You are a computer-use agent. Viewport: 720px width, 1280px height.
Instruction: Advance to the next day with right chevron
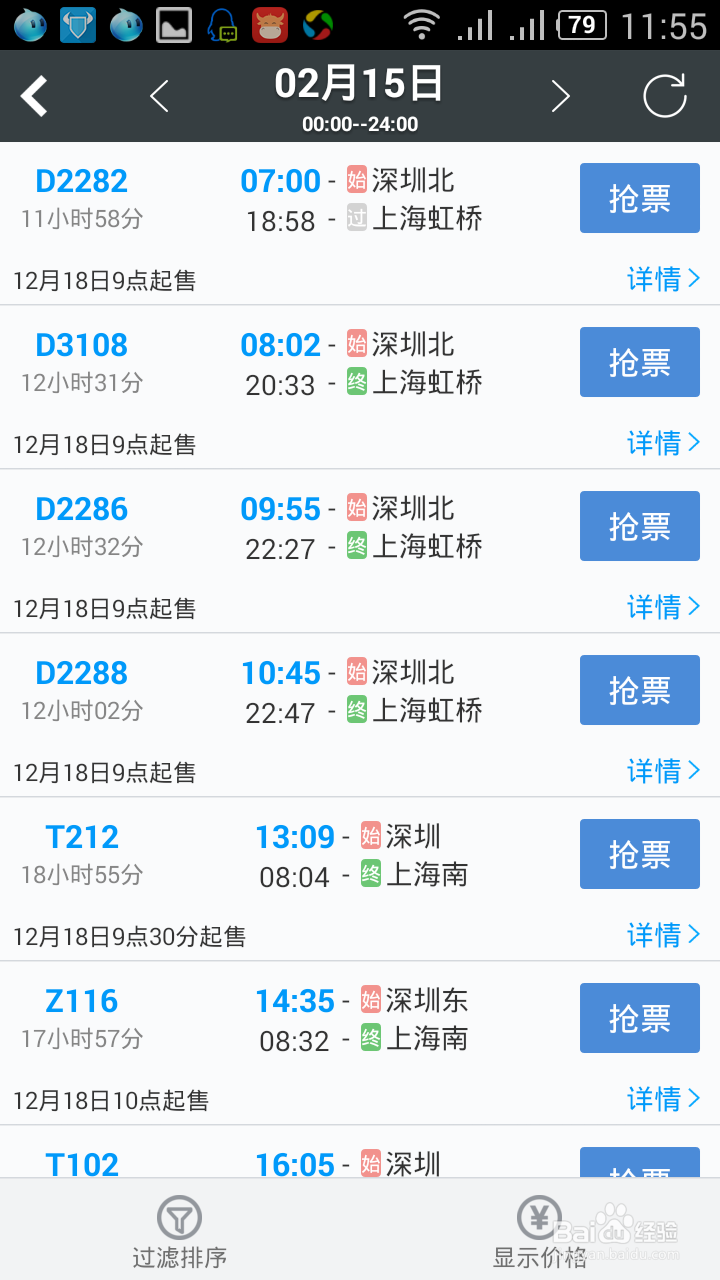click(x=560, y=96)
